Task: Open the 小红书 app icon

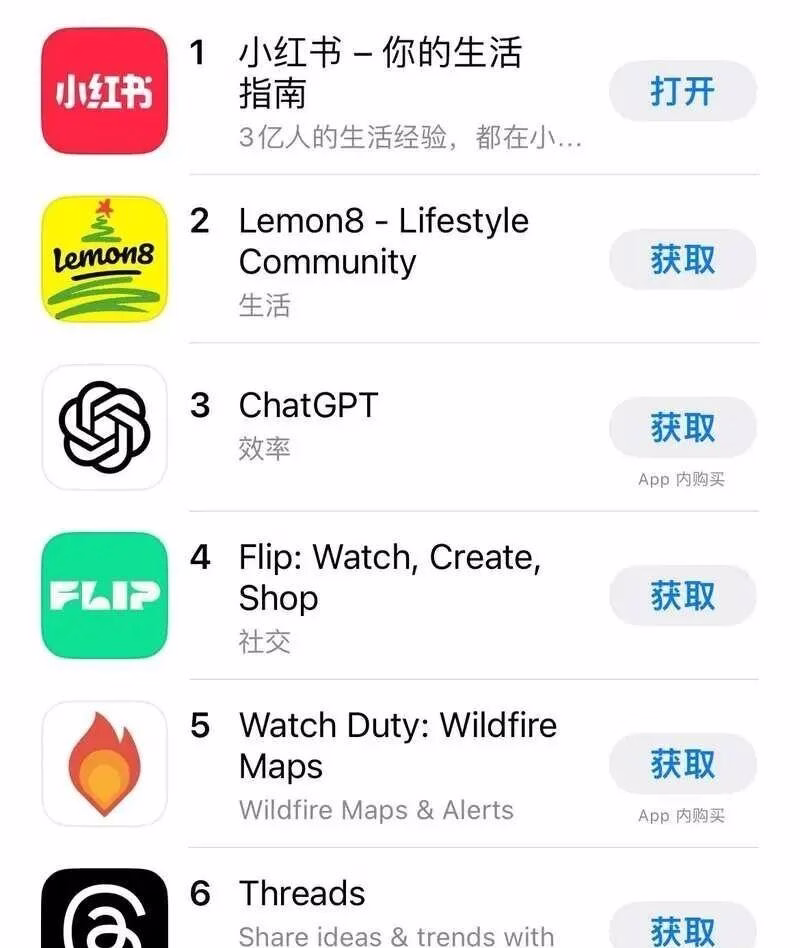Action: coord(103,92)
